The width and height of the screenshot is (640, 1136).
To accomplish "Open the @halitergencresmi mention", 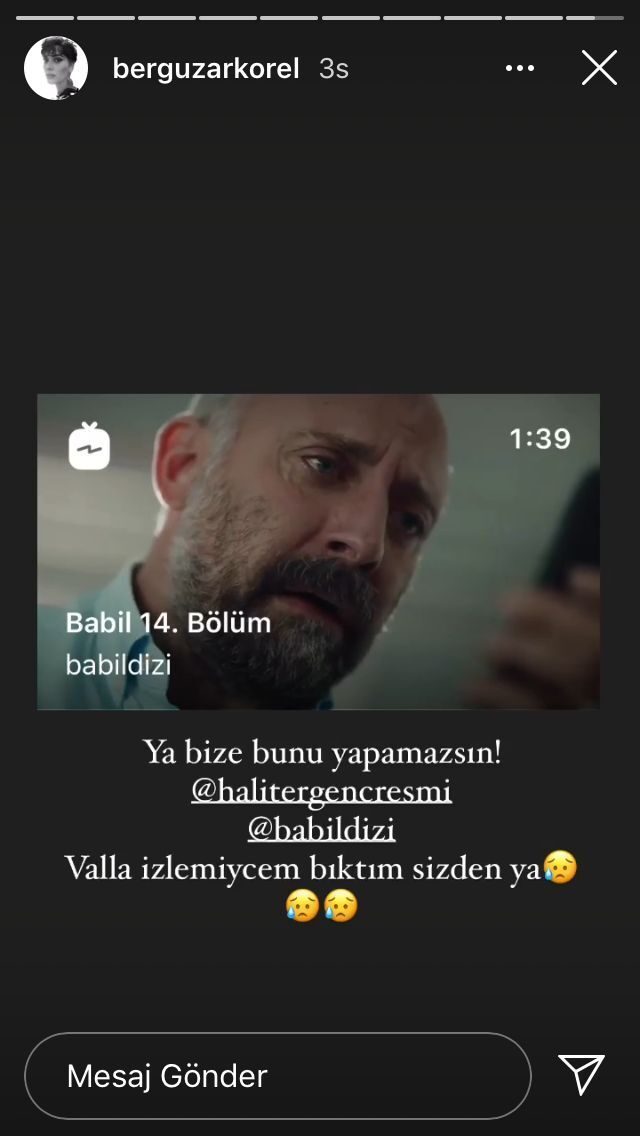I will (x=321, y=792).
